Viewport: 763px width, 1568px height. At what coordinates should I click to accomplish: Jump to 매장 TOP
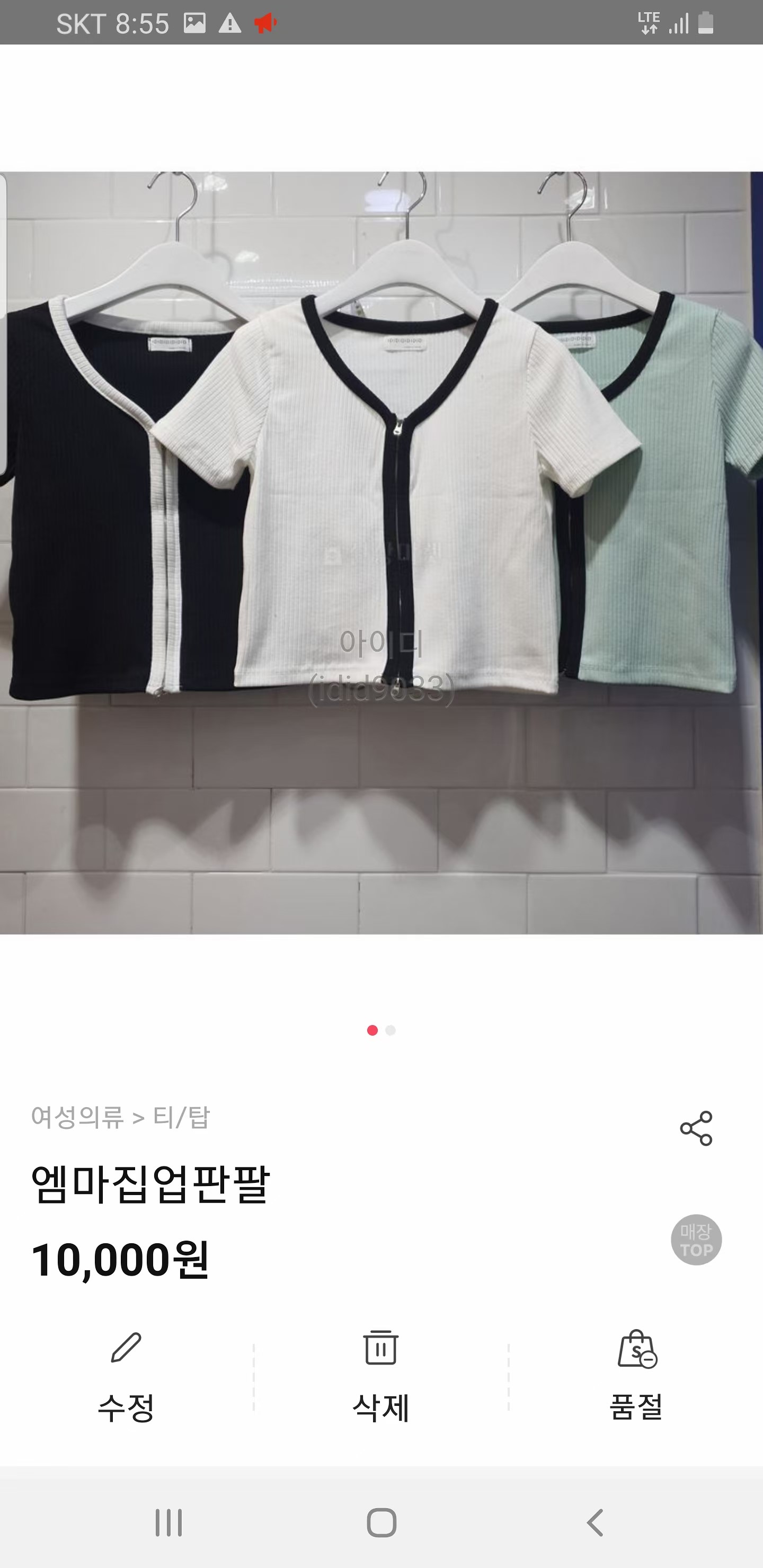696,1240
